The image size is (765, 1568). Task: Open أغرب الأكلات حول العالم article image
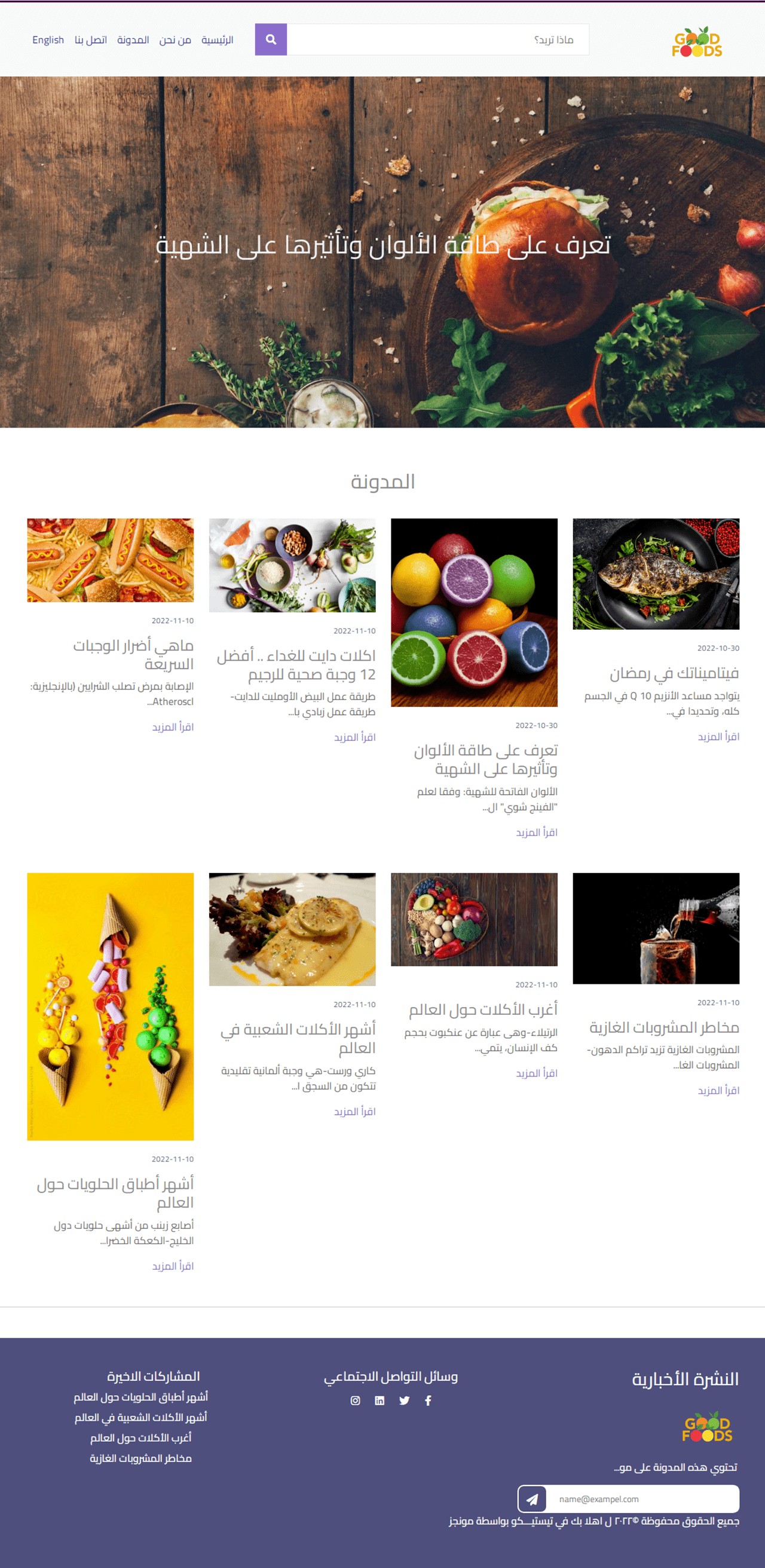[x=474, y=919]
